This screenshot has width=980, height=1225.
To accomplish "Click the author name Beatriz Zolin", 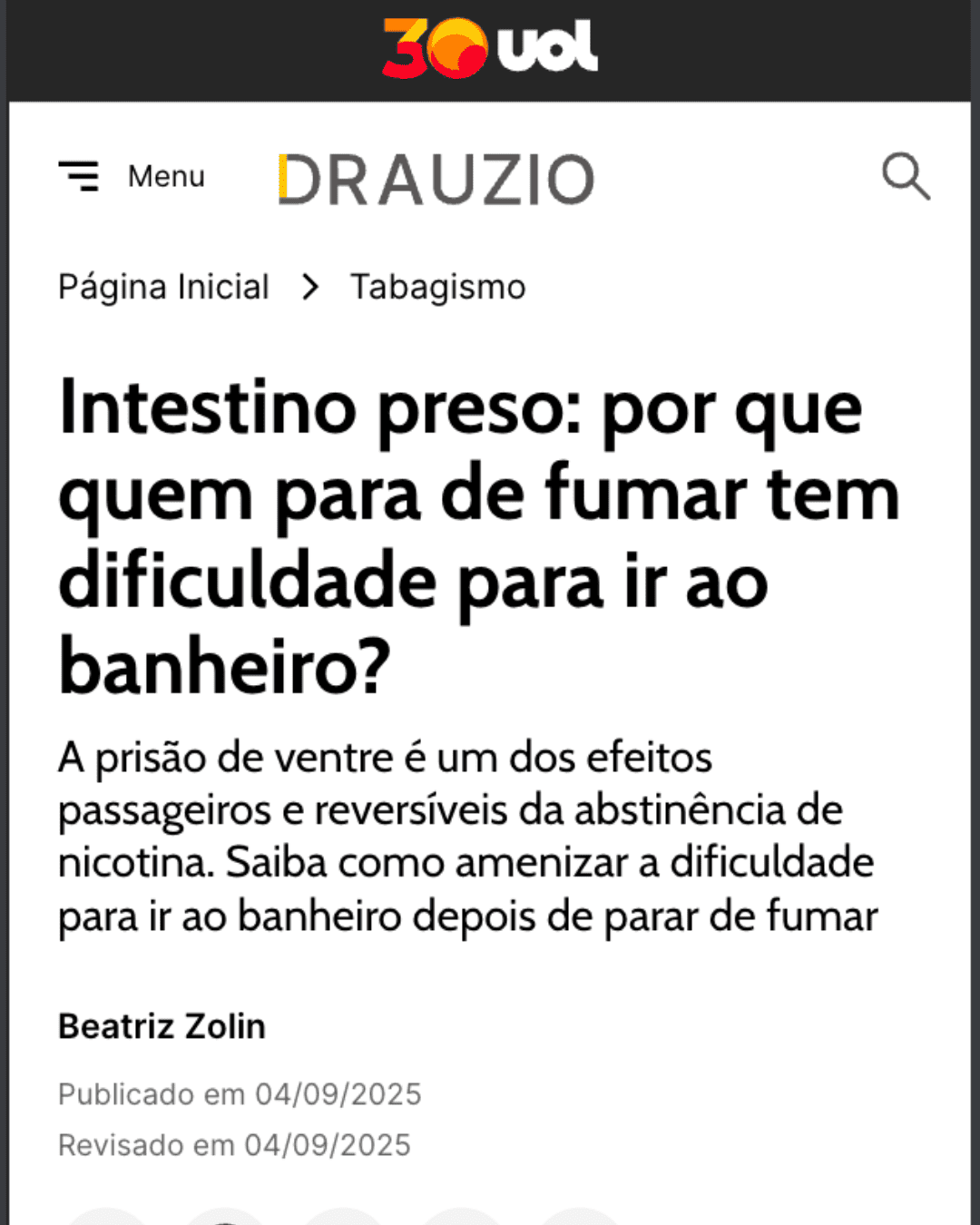I will 162,1026.
